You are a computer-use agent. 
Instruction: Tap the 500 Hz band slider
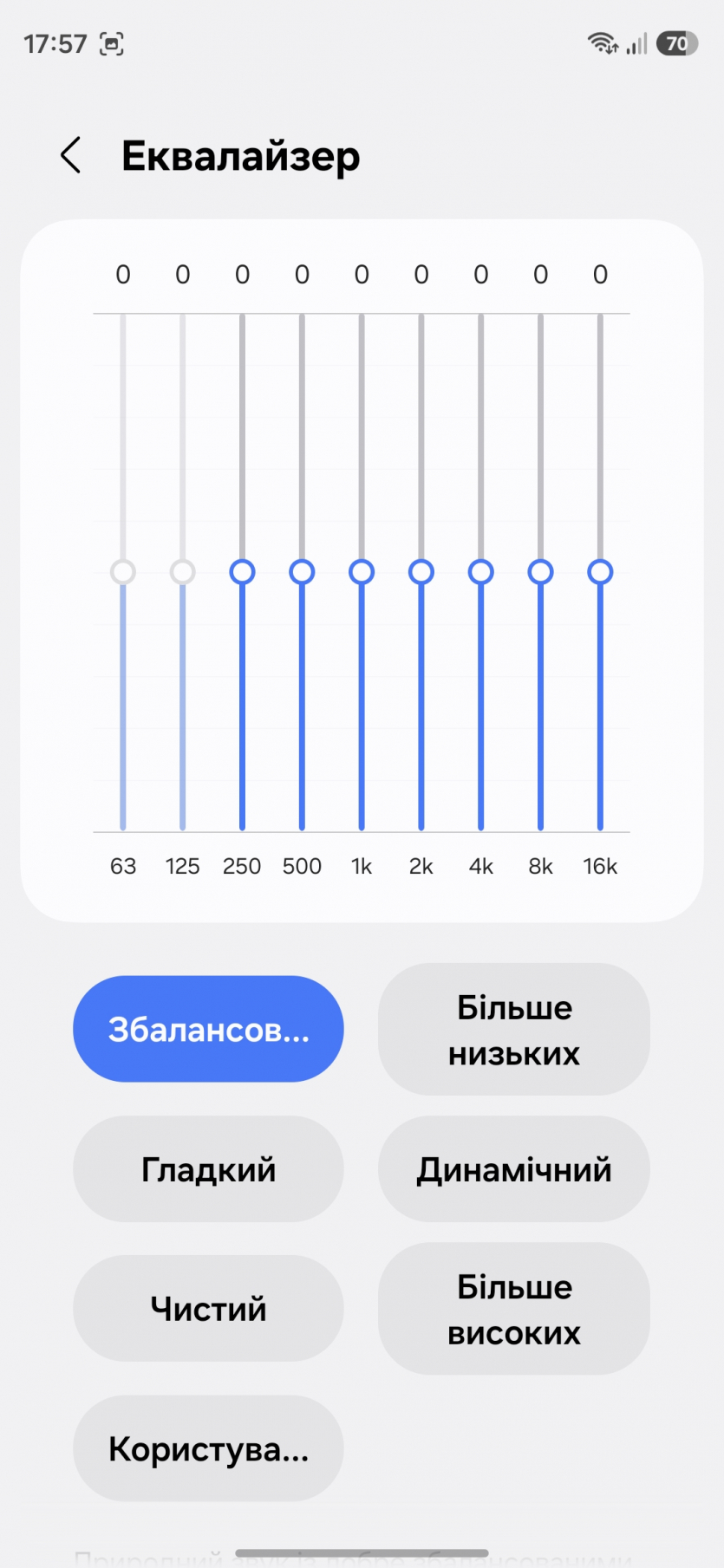point(302,572)
